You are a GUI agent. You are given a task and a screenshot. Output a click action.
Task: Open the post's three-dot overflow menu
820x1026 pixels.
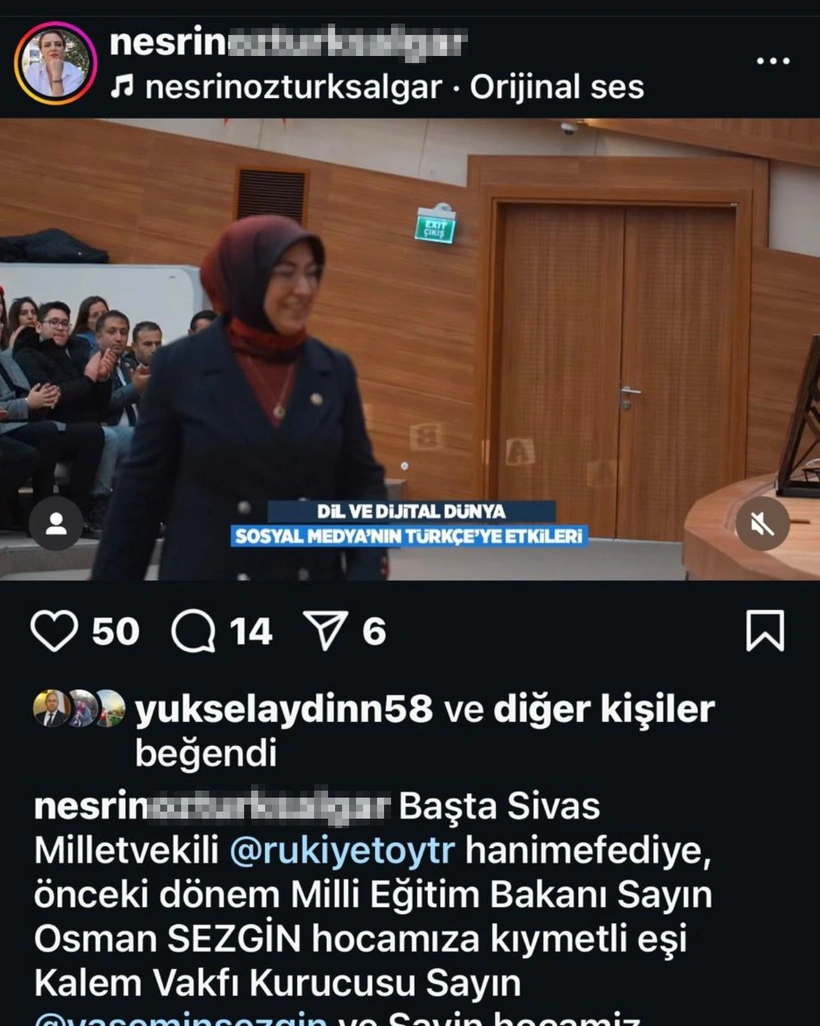(773, 61)
